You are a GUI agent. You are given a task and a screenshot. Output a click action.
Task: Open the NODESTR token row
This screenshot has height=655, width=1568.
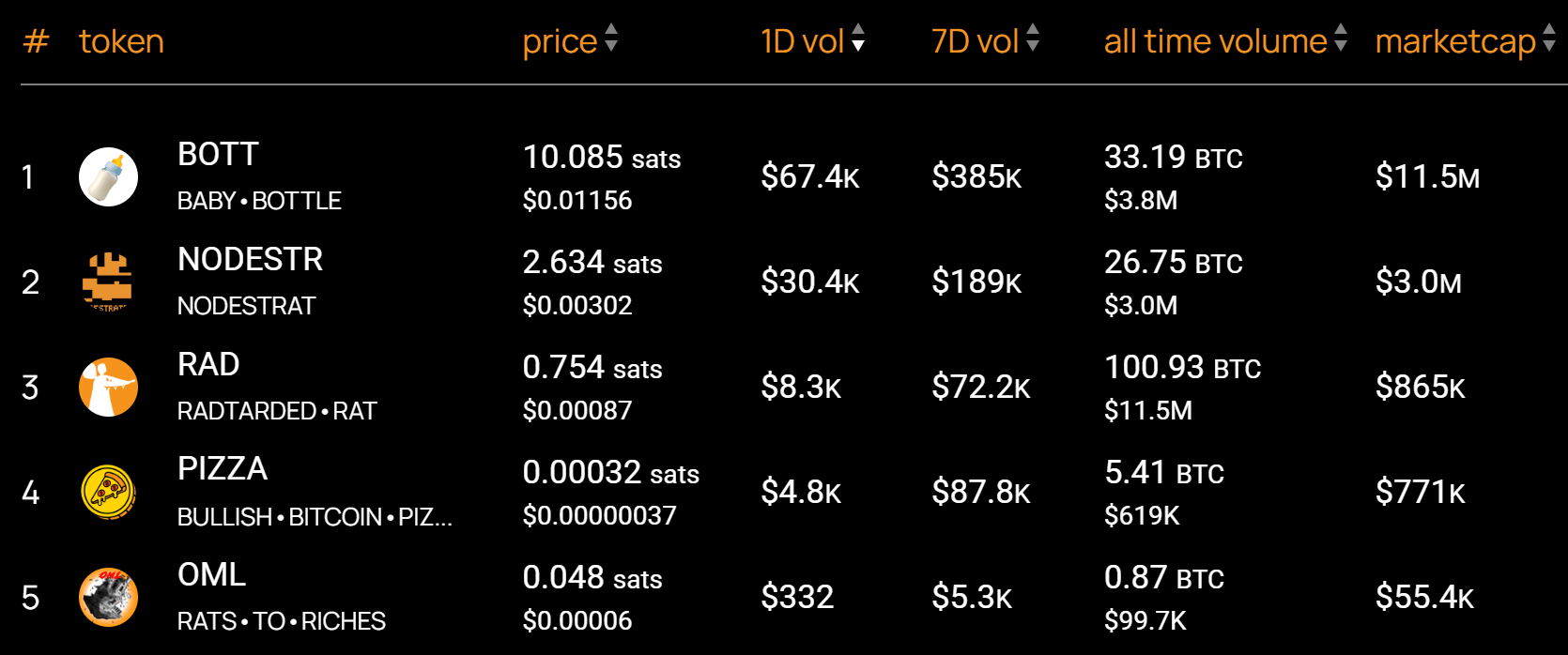click(x=250, y=260)
